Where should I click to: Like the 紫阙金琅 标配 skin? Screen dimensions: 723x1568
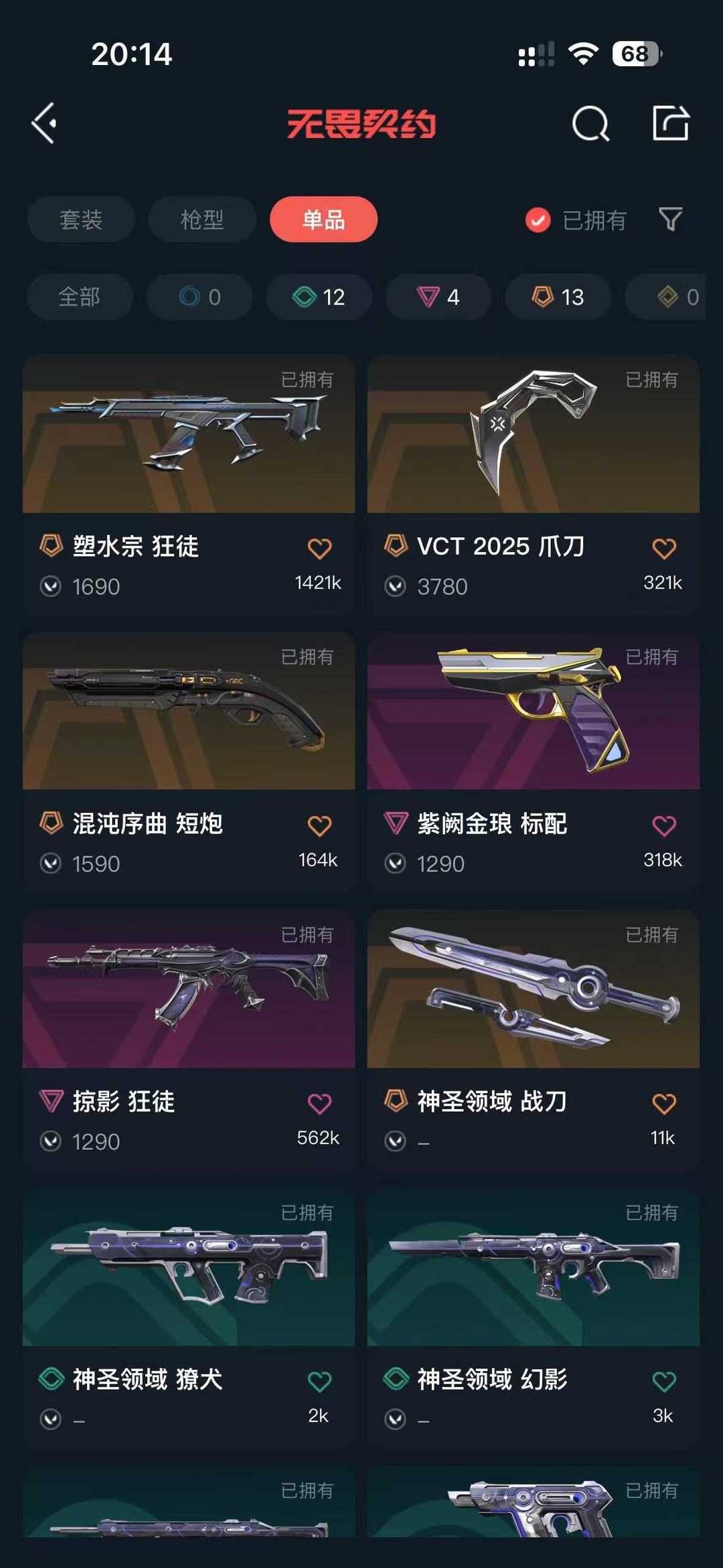coord(664,826)
